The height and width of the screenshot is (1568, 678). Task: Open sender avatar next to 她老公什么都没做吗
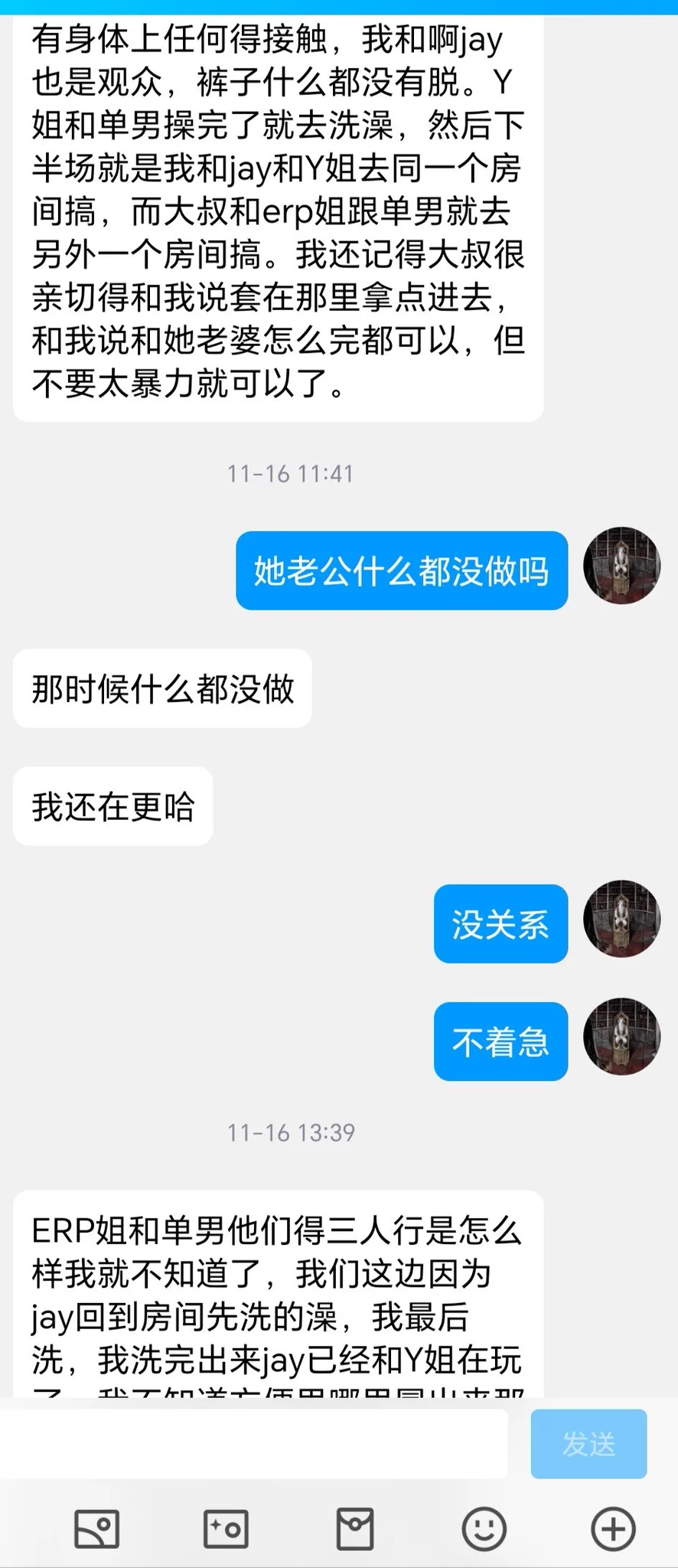coord(621,566)
